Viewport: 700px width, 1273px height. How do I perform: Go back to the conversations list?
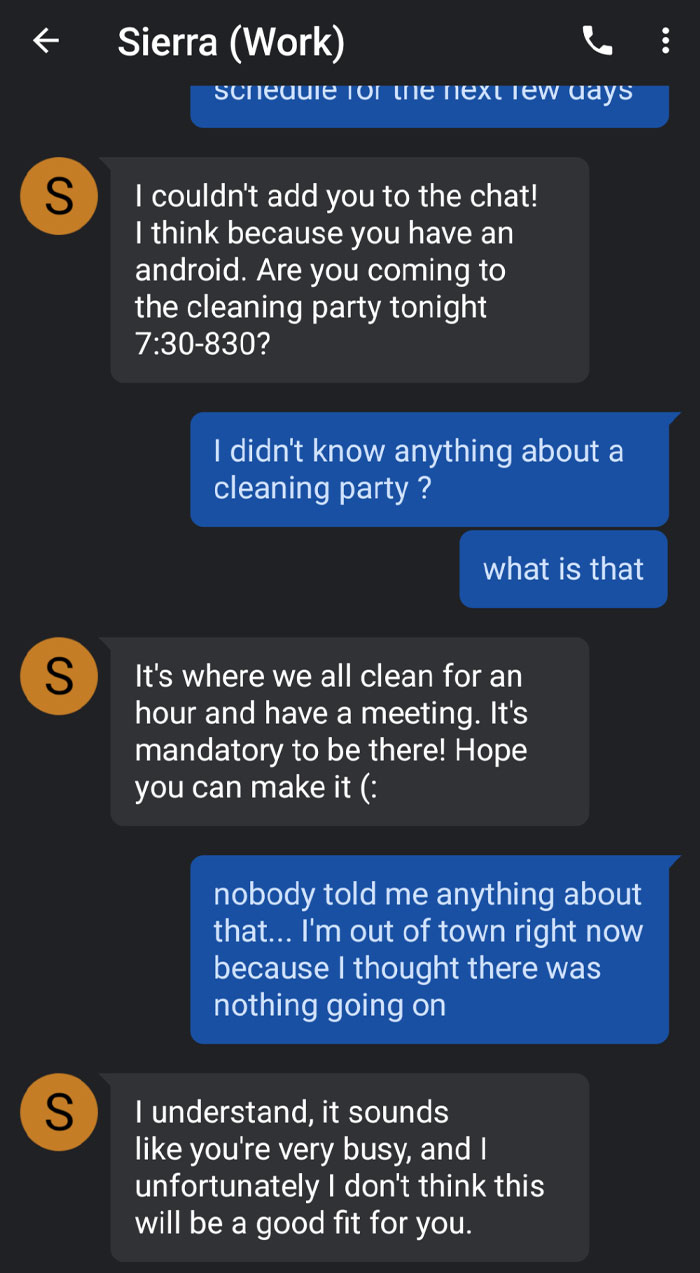pyautogui.click(x=45, y=41)
